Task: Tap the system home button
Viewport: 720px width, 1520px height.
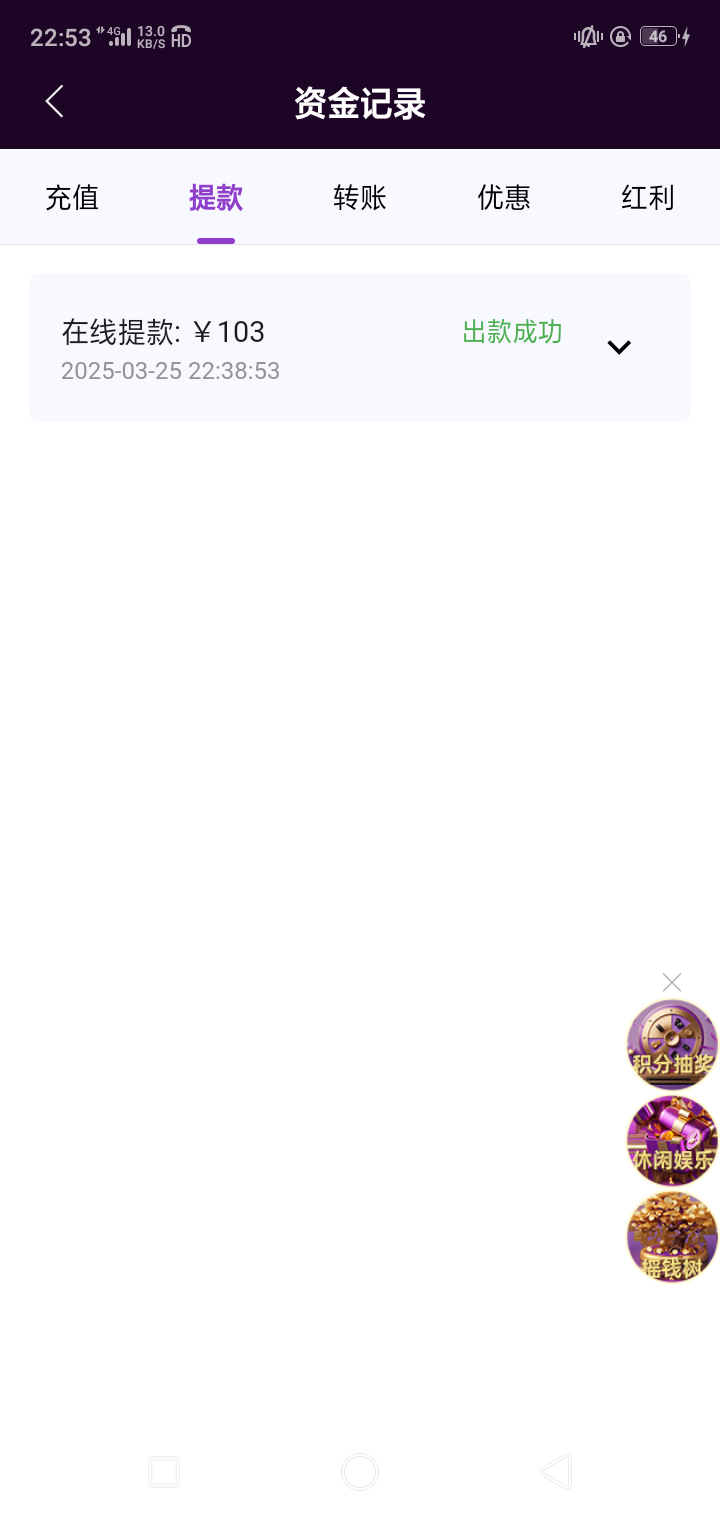Action: click(x=360, y=1472)
